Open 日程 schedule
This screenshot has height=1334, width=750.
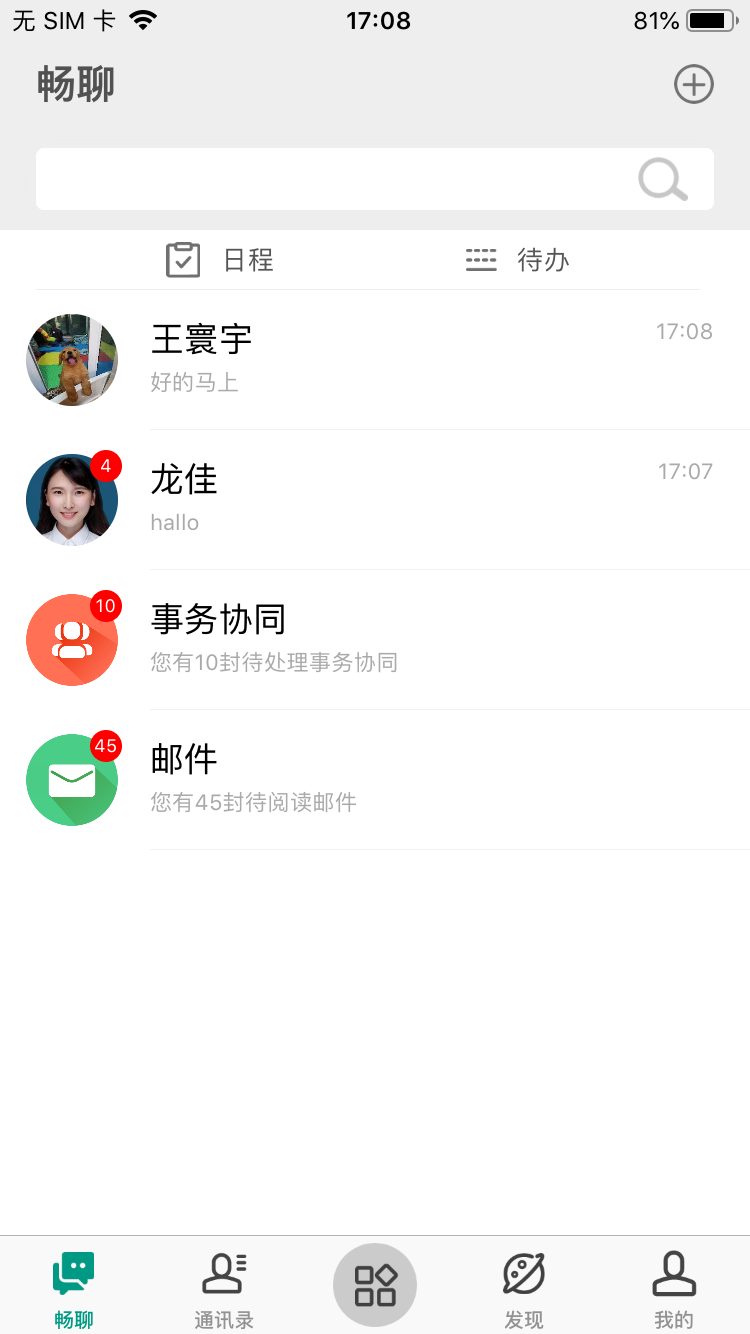(x=220, y=260)
